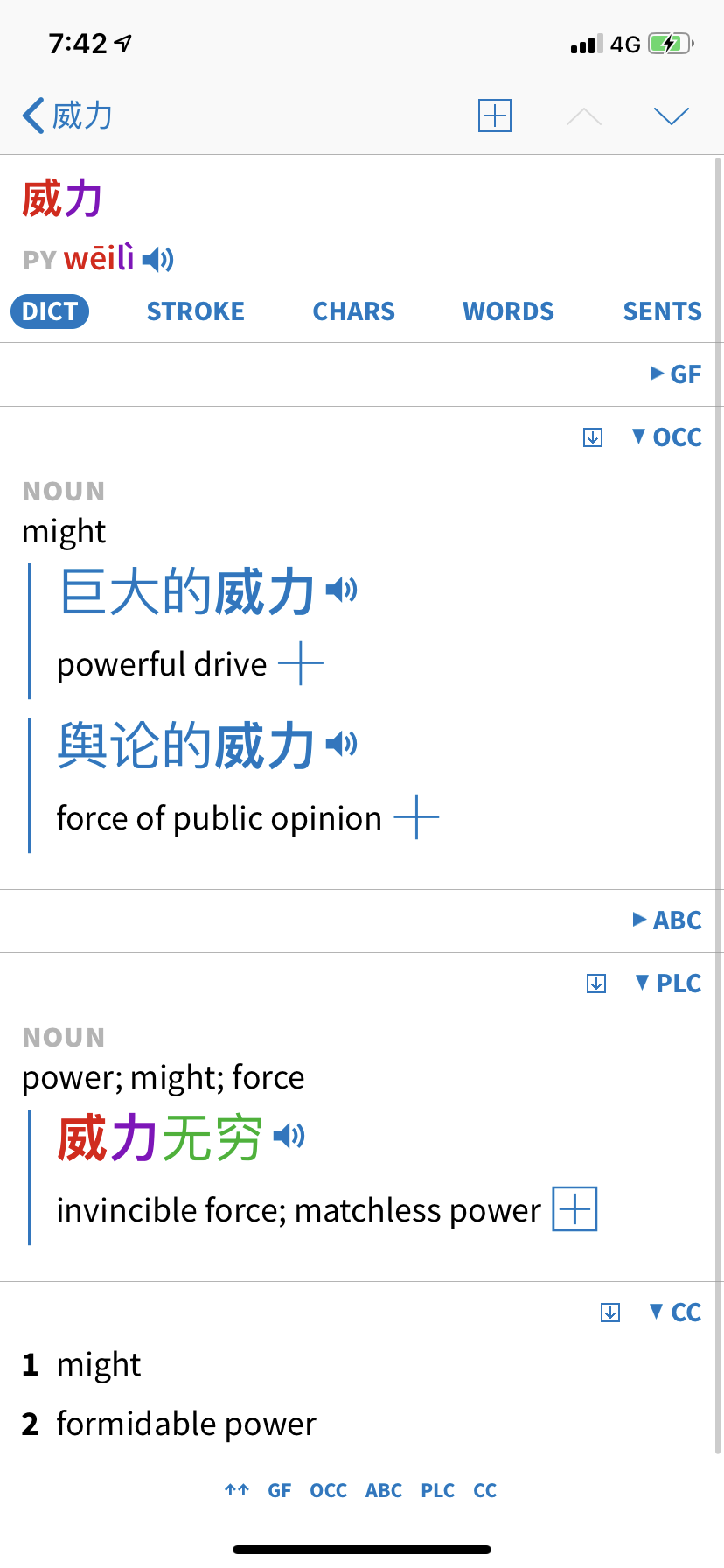This screenshot has width=724, height=1568.
Task: Open the CHARS tab
Action: pyautogui.click(x=353, y=311)
